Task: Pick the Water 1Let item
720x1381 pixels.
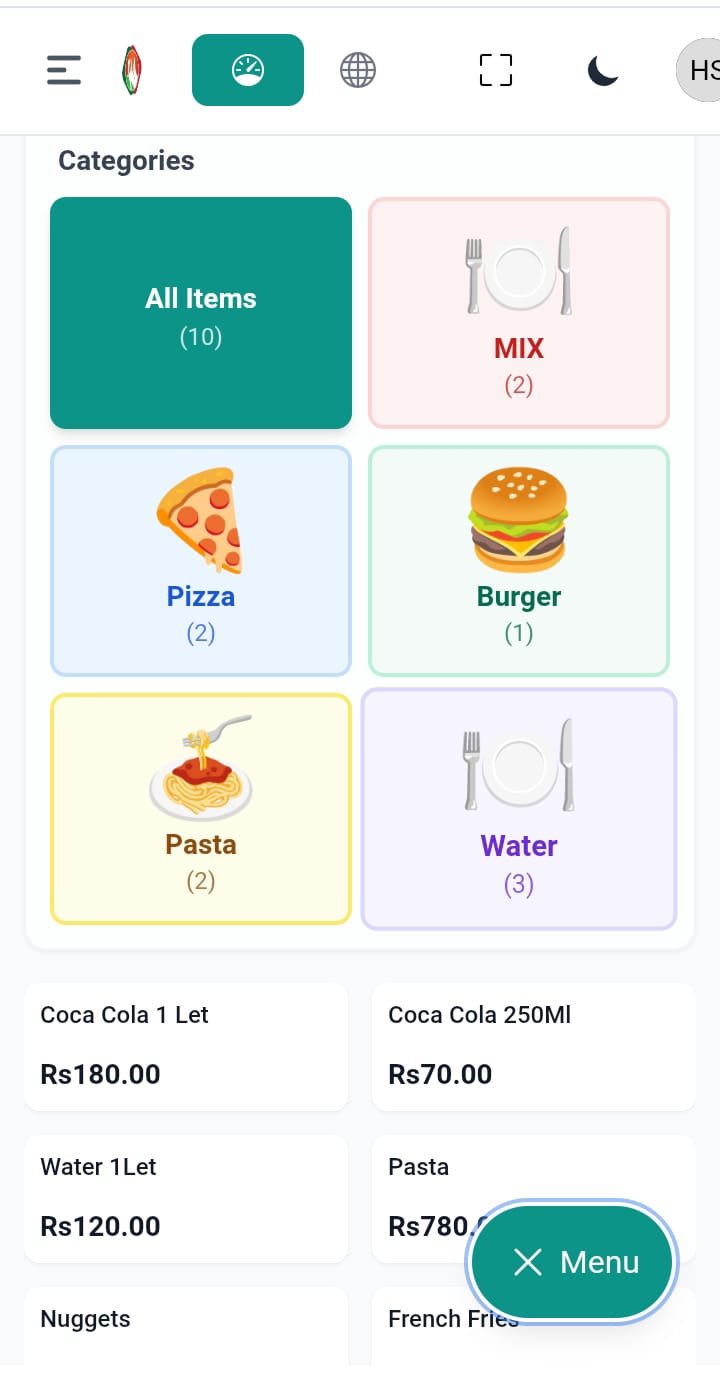Action: 186,1198
